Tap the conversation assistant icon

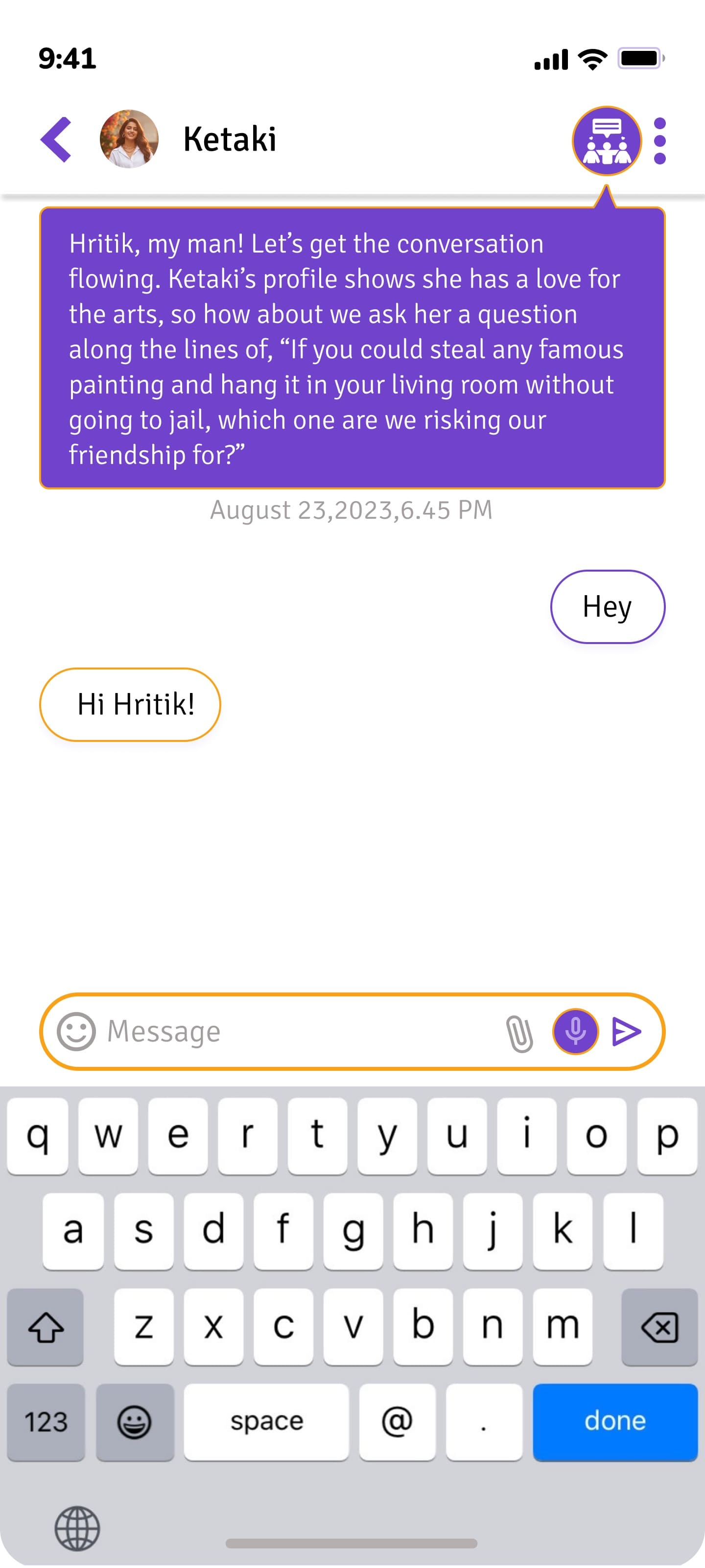pyautogui.click(x=607, y=141)
